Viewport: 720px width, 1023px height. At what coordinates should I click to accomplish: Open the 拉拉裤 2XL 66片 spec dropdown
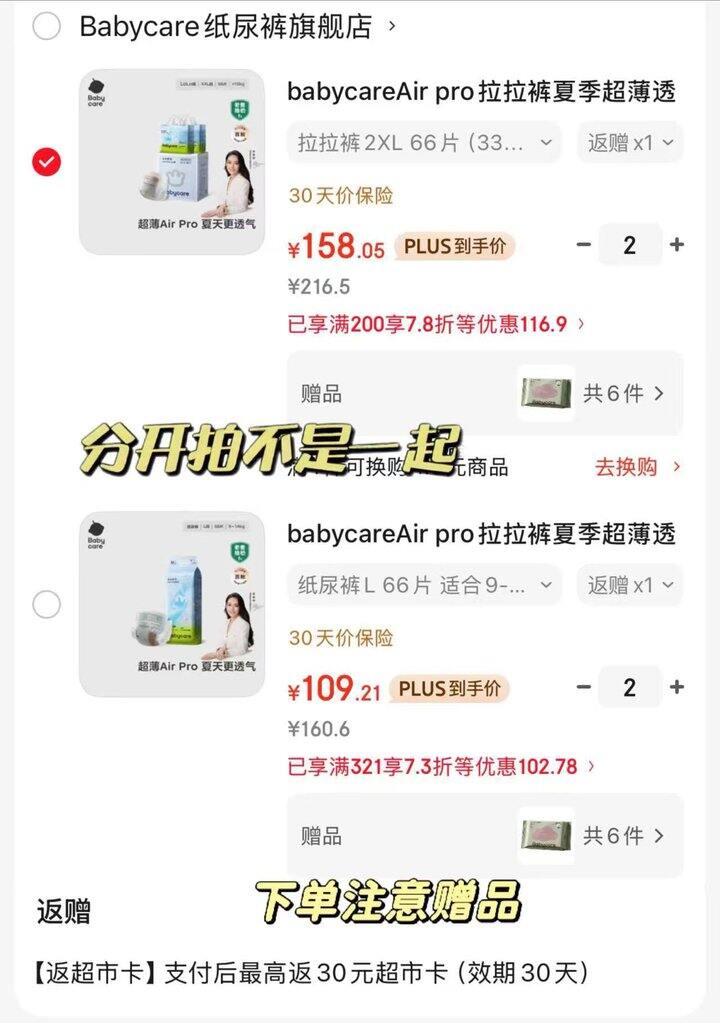pos(420,143)
